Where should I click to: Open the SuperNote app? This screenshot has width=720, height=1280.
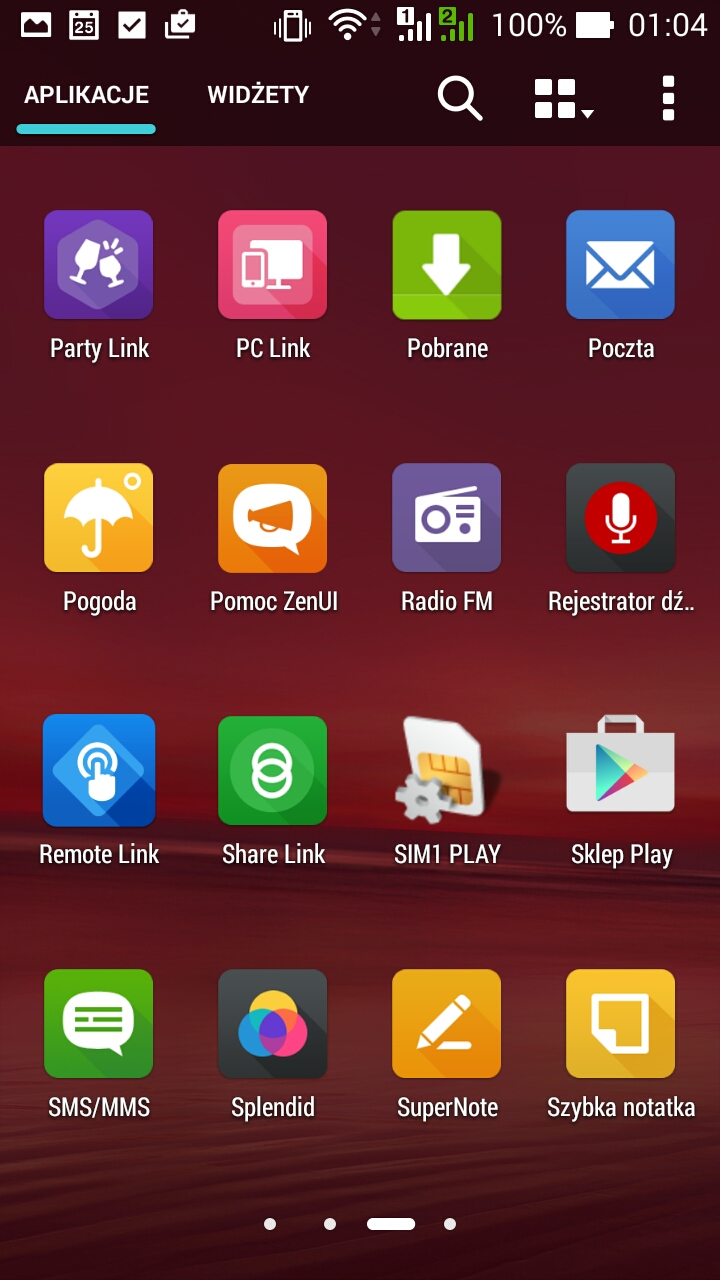pyautogui.click(x=447, y=1024)
